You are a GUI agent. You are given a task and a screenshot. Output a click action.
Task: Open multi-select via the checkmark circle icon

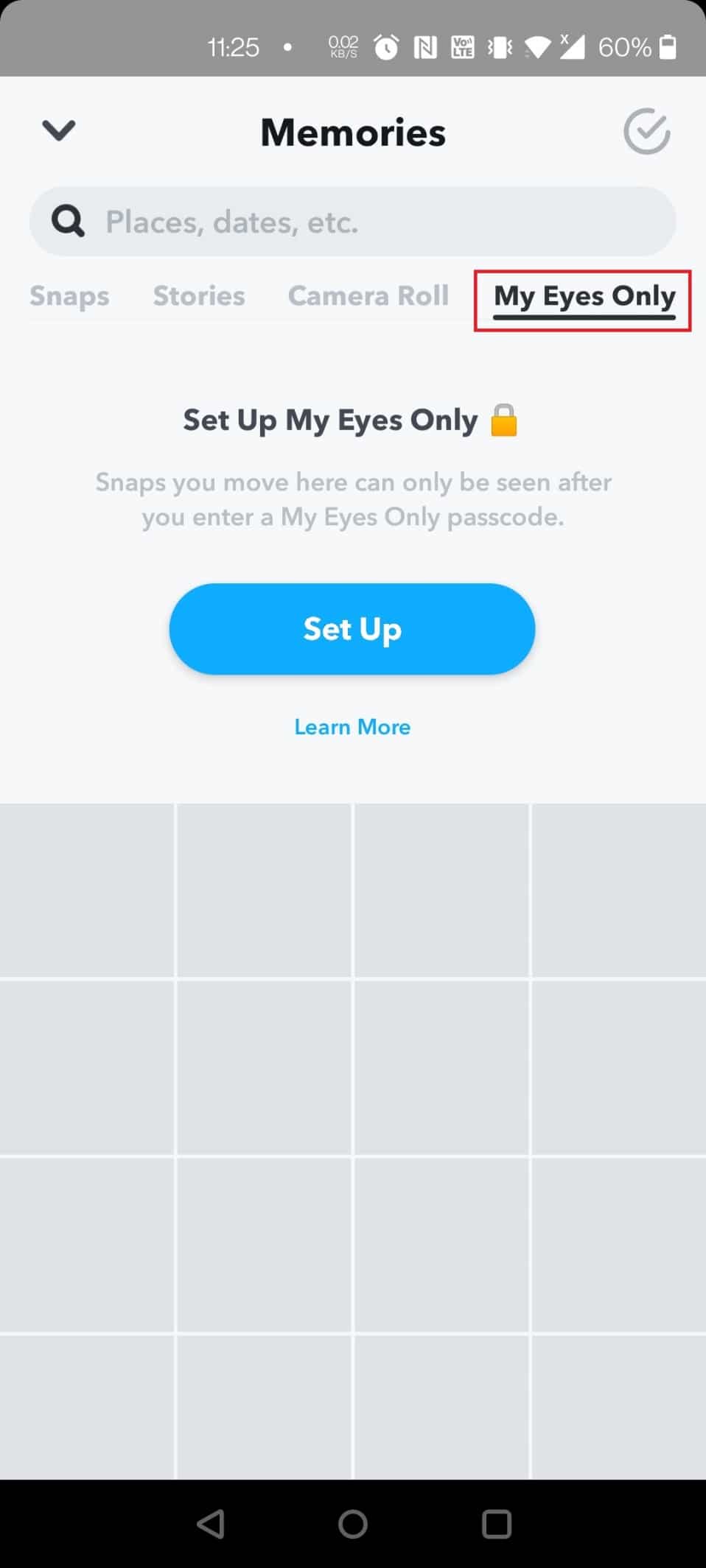pyautogui.click(x=646, y=132)
